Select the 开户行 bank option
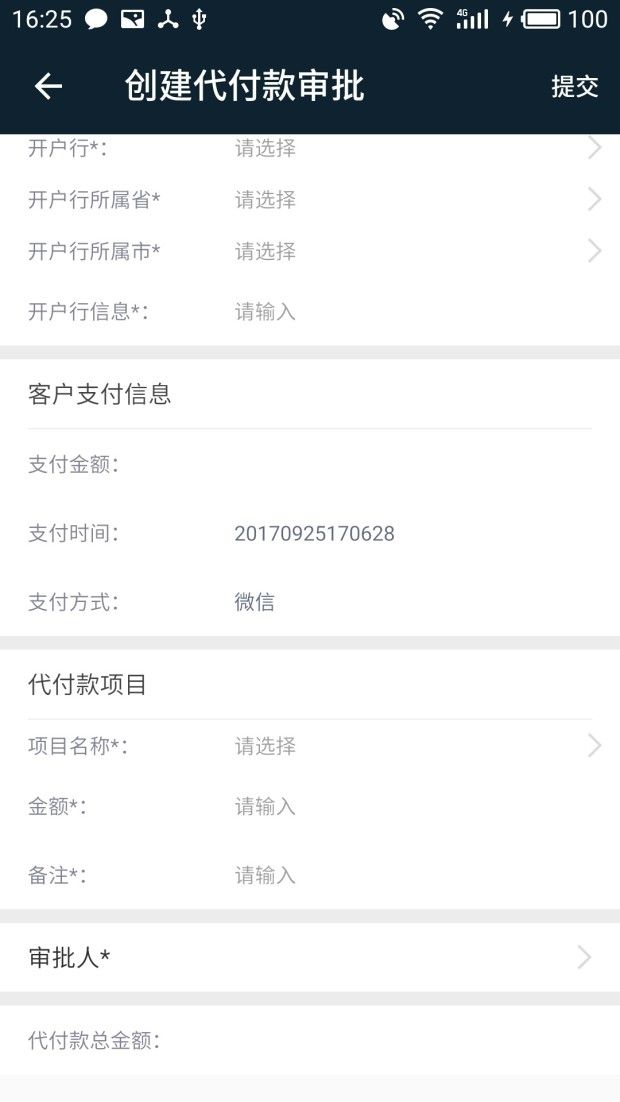 [x=310, y=148]
